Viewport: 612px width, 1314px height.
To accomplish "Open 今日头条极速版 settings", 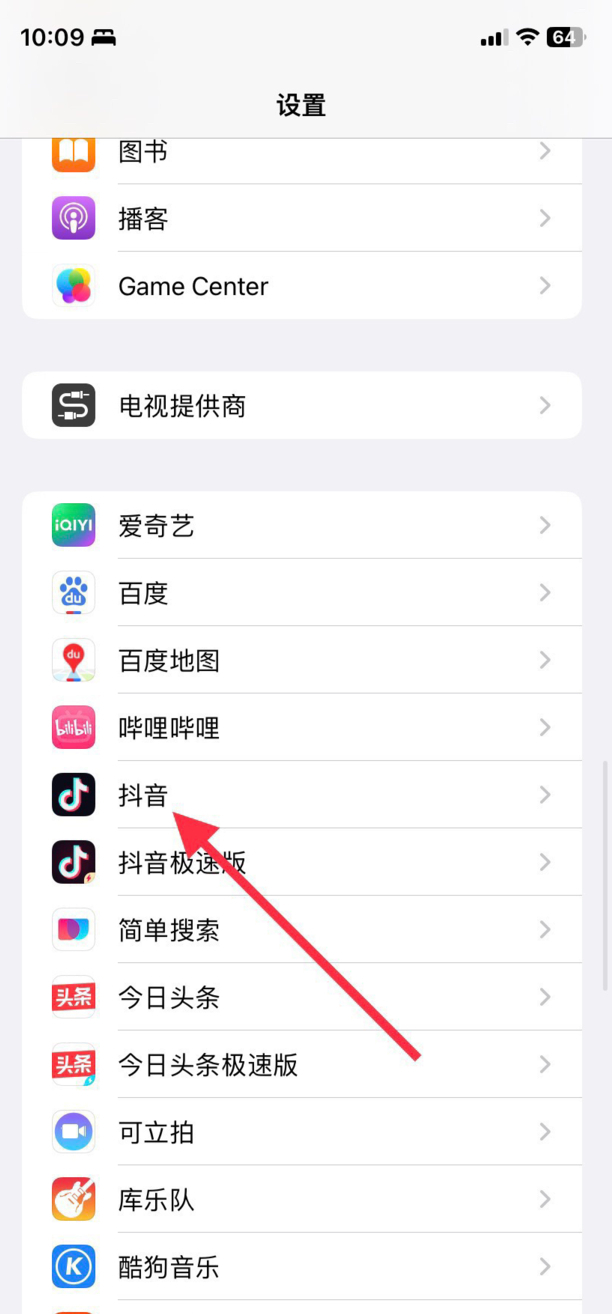I will [300, 1065].
